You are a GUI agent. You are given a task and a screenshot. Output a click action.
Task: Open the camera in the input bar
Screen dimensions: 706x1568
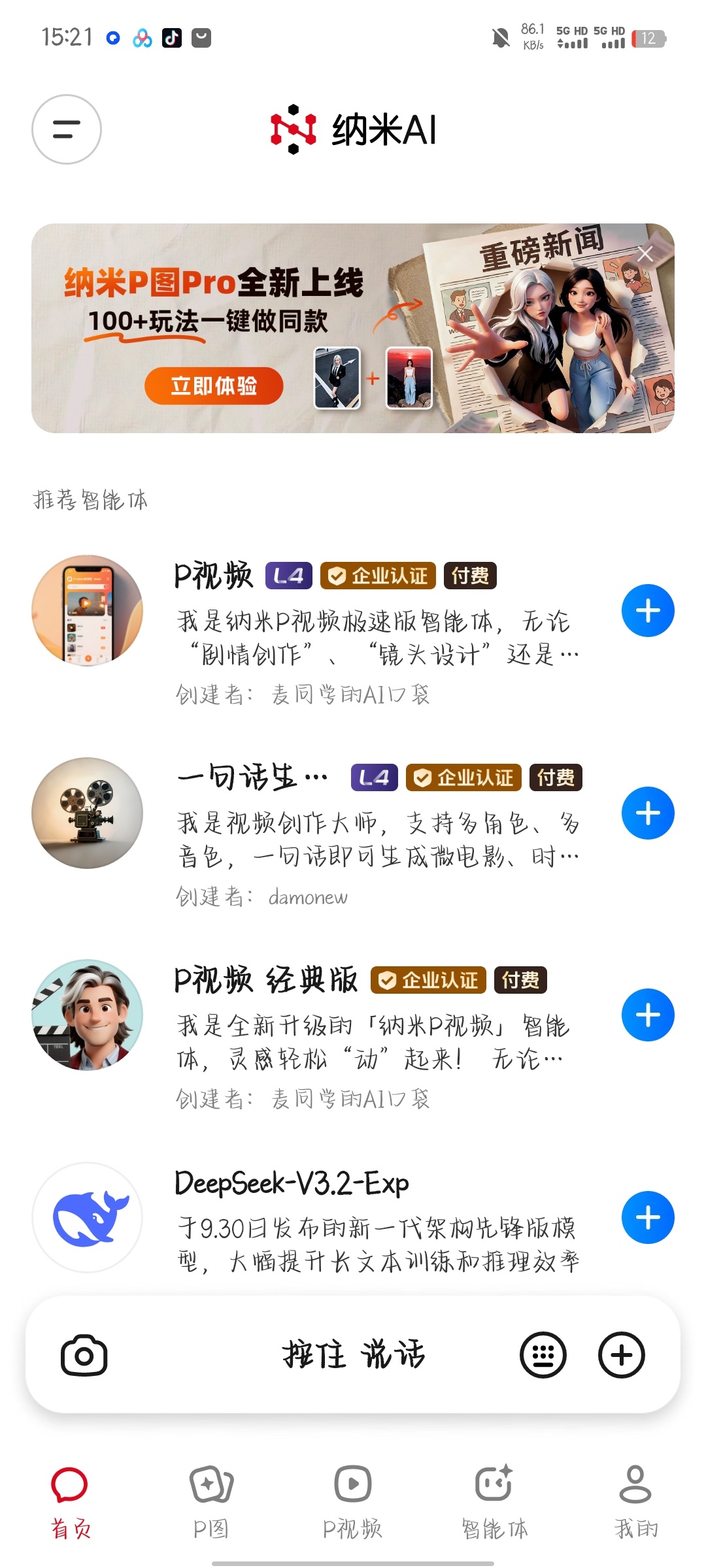(84, 1355)
